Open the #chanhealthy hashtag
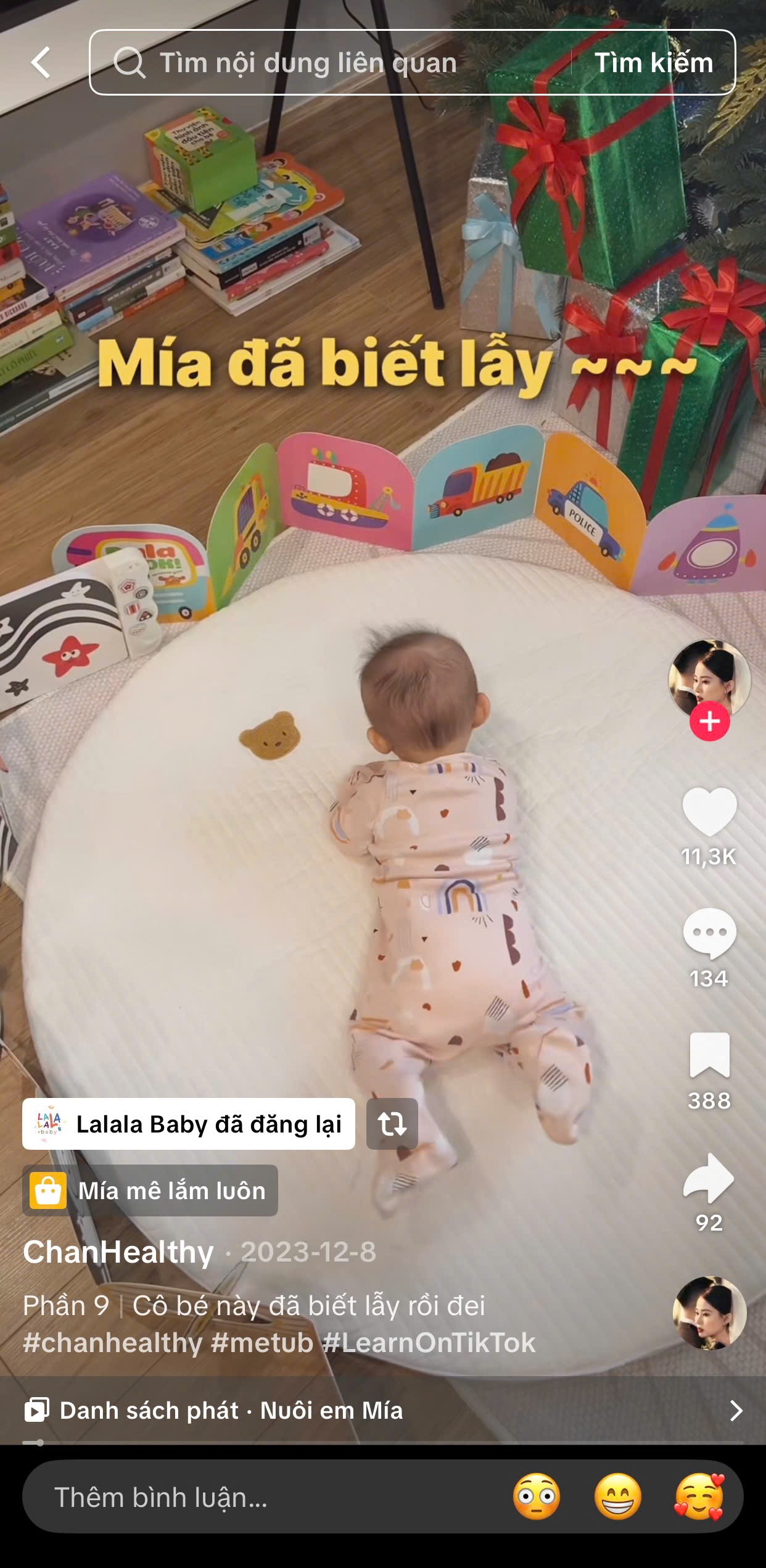 point(112,1343)
